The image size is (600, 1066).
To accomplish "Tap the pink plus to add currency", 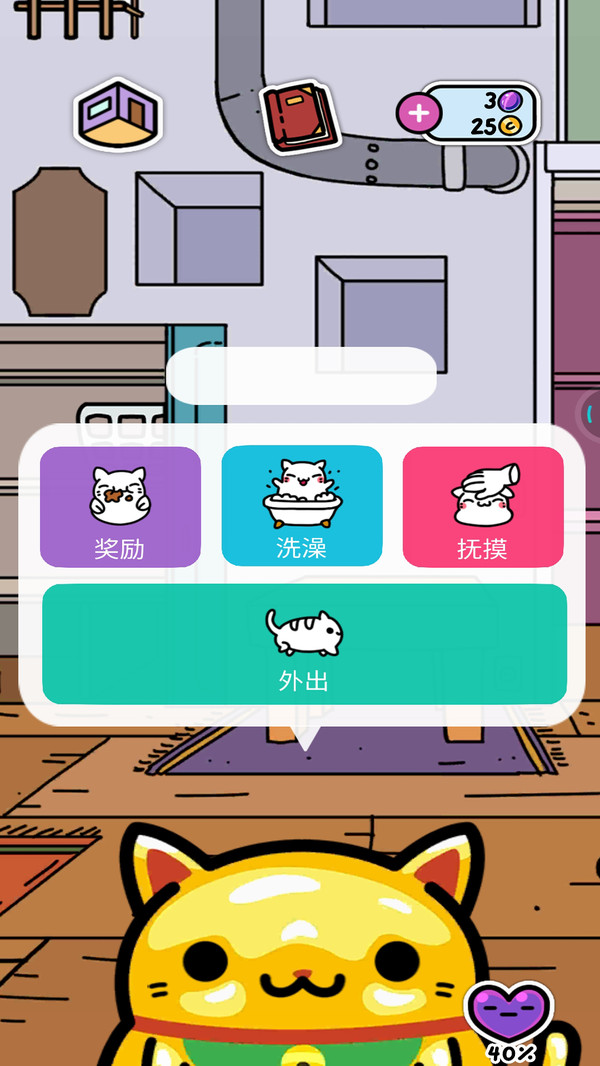I will click(418, 113).
